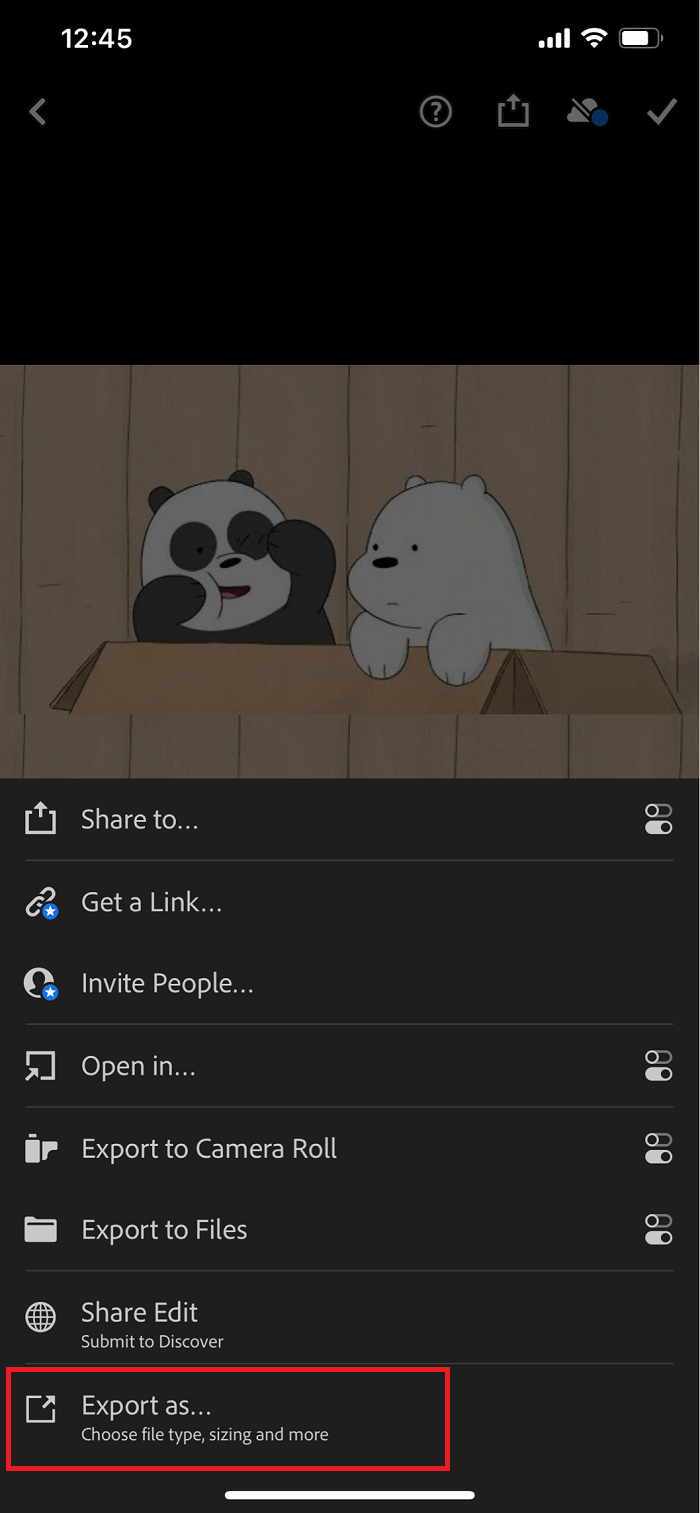Viewport: 700px width, 1513px height.
Task: Open settings icon beside Export to Camera Roll
Action: coord(658,1148)
